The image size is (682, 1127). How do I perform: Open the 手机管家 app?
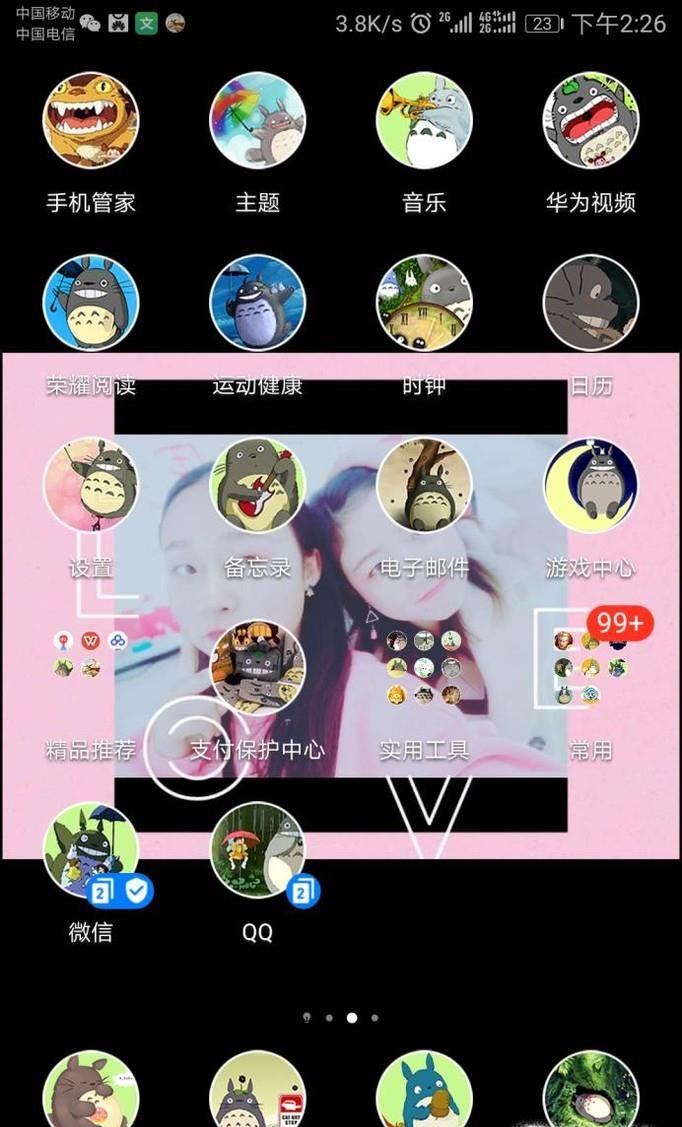91,120
